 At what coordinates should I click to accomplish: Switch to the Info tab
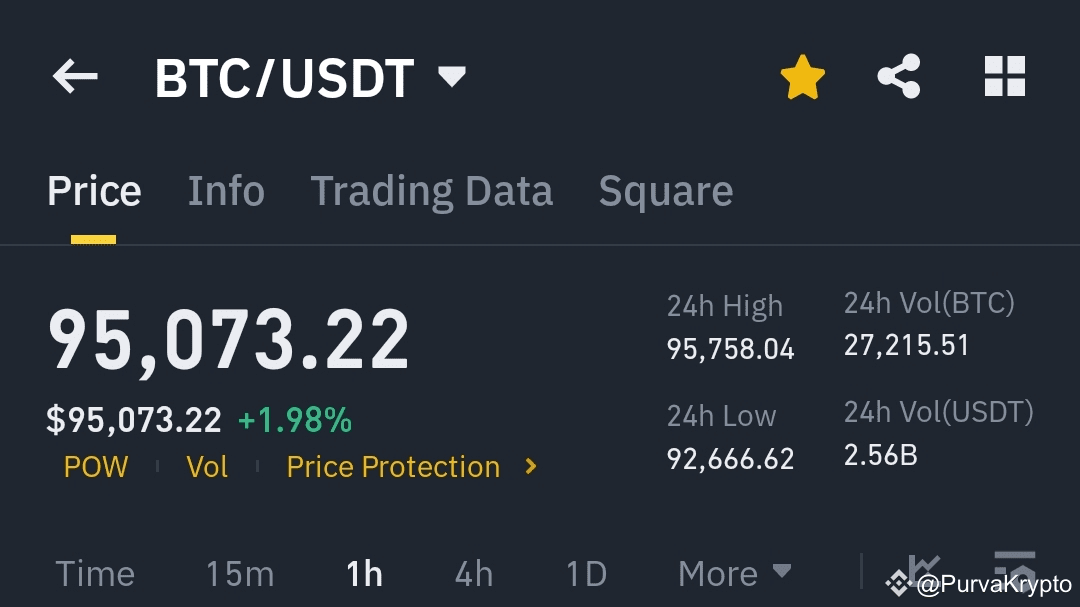[226, 191]
